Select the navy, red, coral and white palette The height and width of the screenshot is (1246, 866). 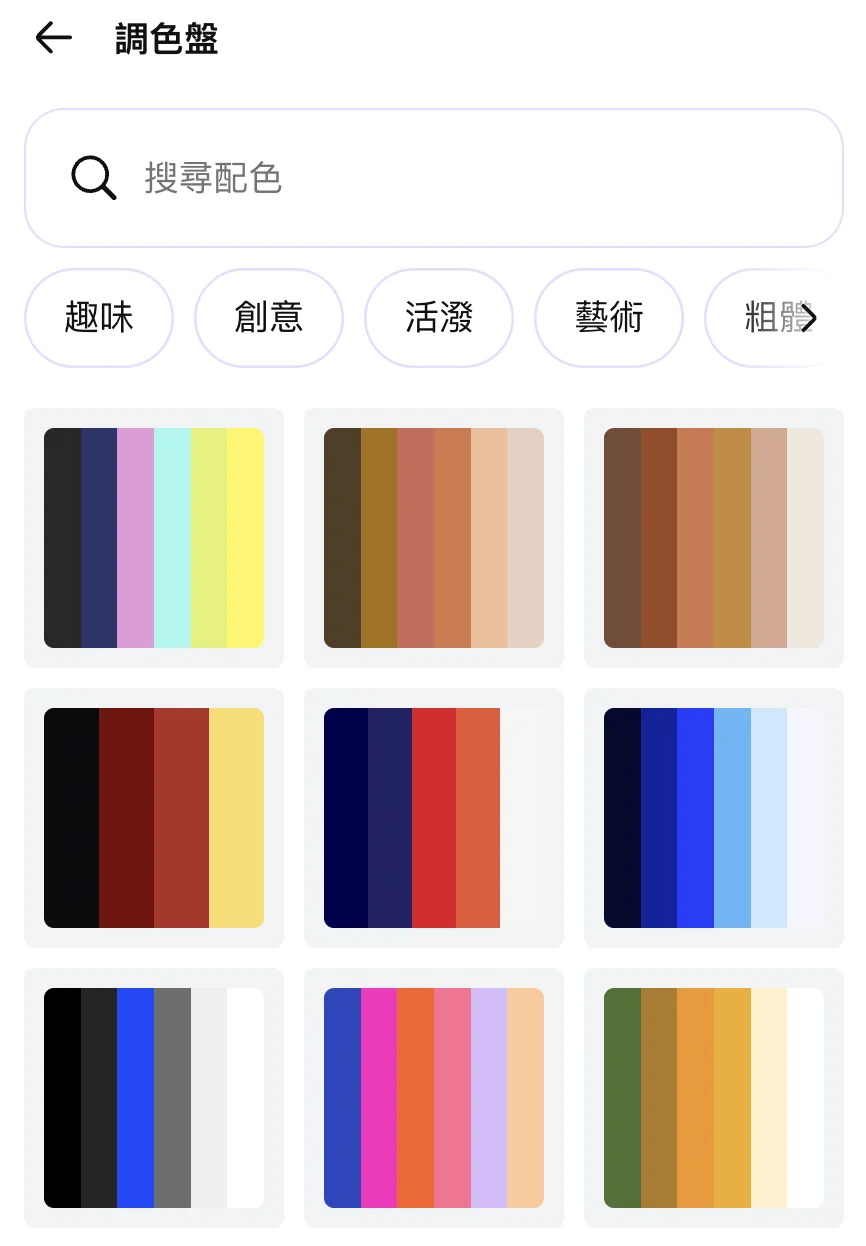click(434, 818)
